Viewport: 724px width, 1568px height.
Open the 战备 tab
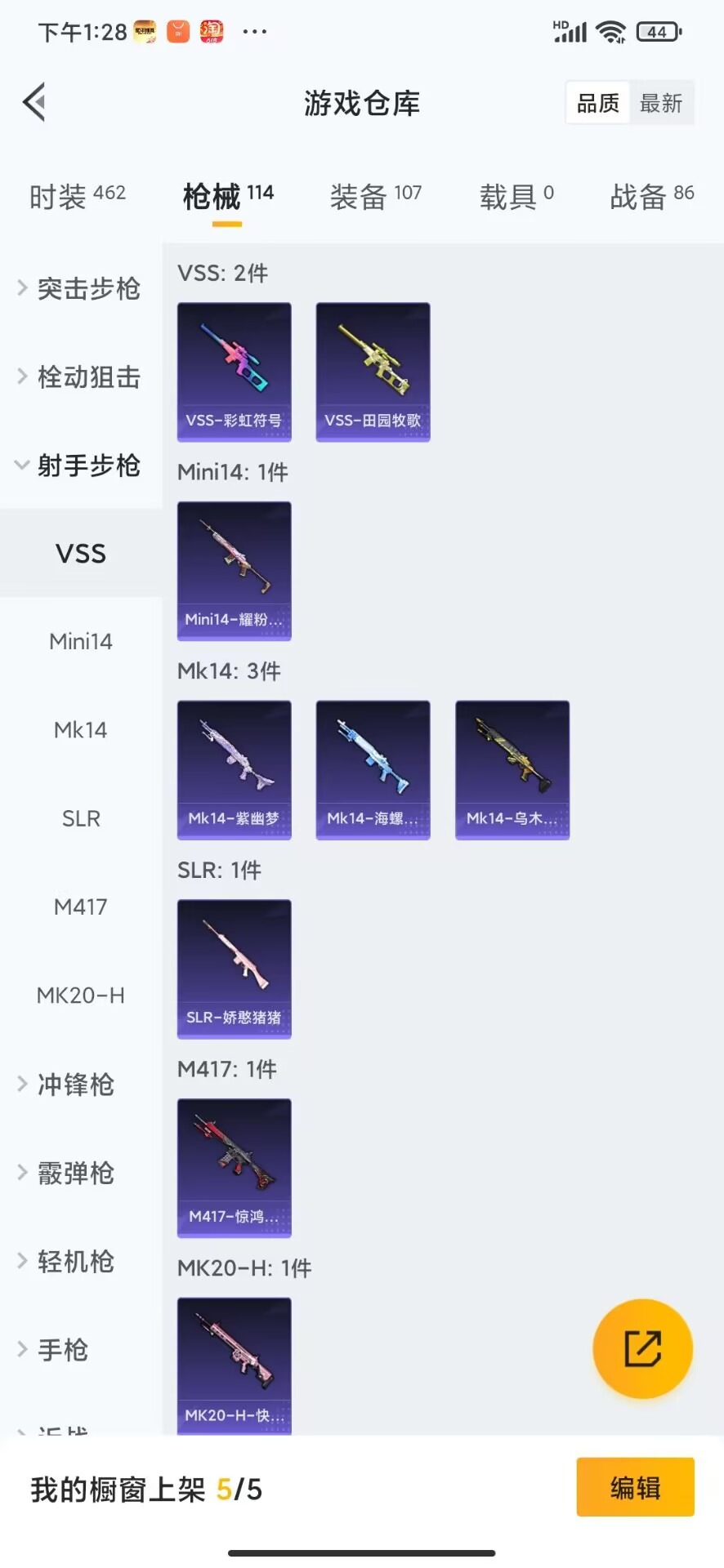(651, 196)
